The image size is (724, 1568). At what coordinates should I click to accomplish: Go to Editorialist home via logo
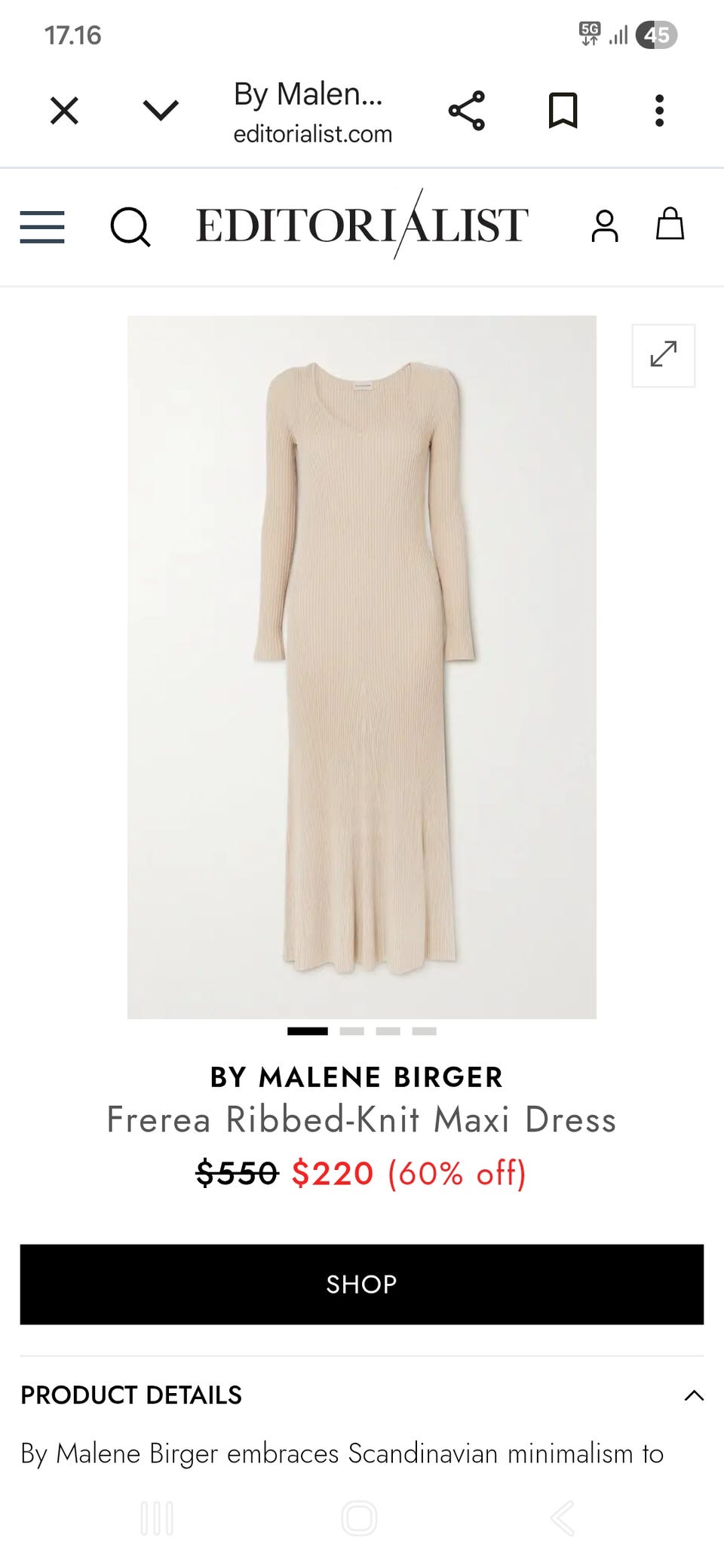[x=362, y=225]
